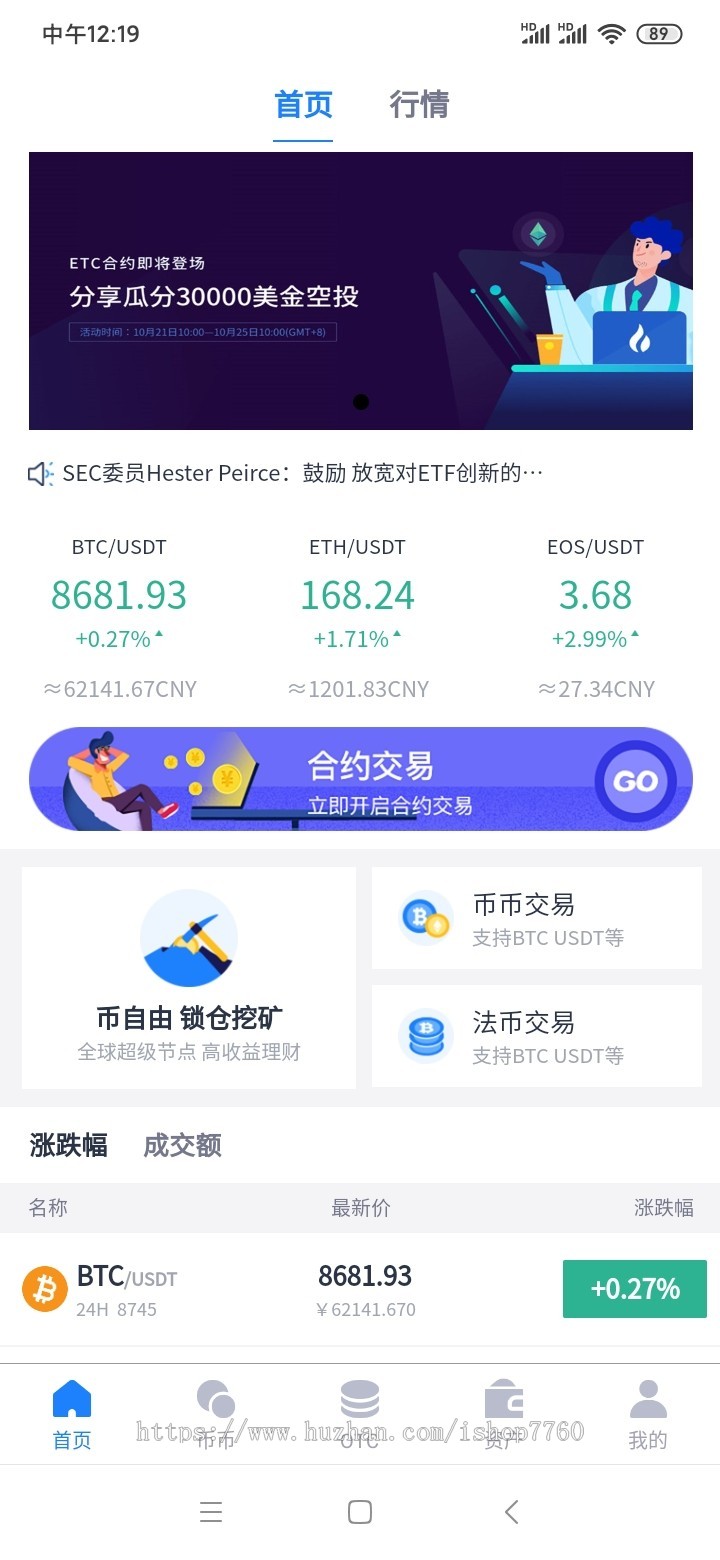This screenshot has width=720, height=1560.
Task: Tap the carousel indicator dot on banner
Action: tap(361, 402)
